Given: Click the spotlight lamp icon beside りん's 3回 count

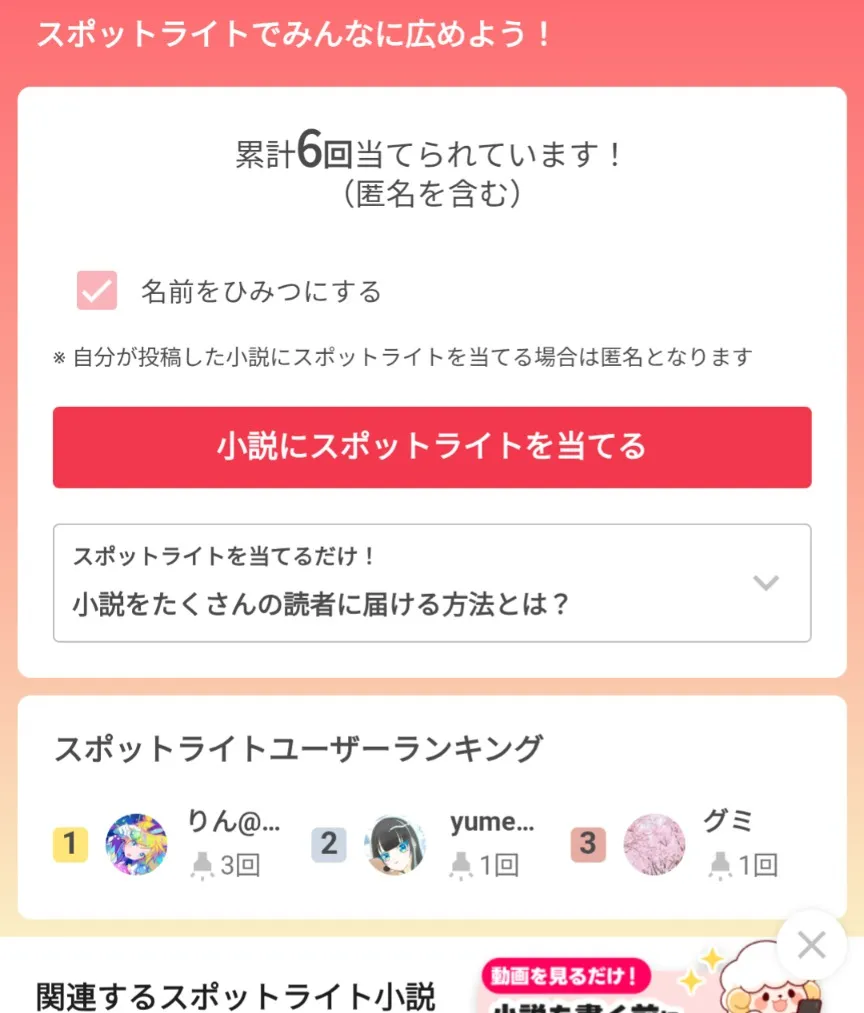Looking at the screenshot, I should (x=201, y=866).
